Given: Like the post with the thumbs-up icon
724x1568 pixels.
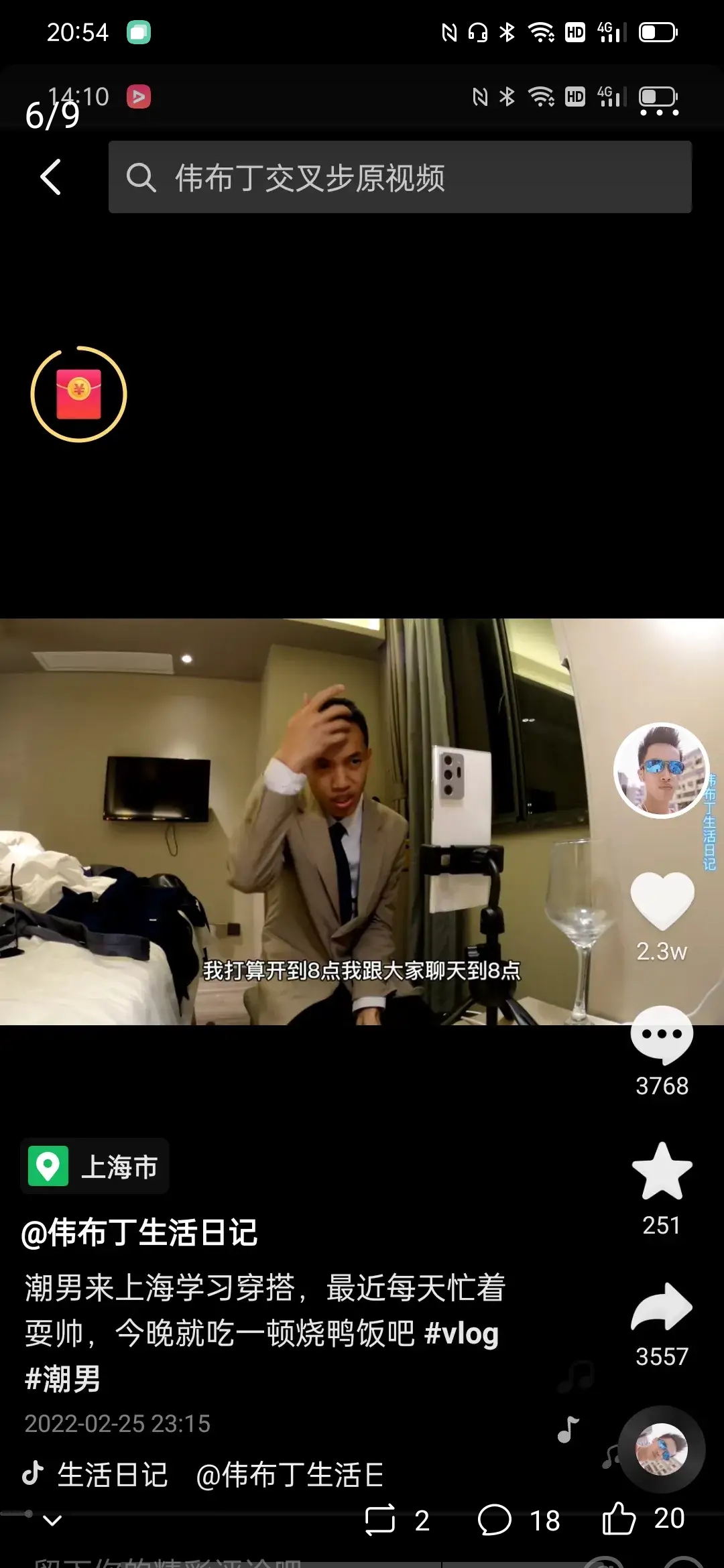Looking at the screenshot, I should (x=618, y=1518).
